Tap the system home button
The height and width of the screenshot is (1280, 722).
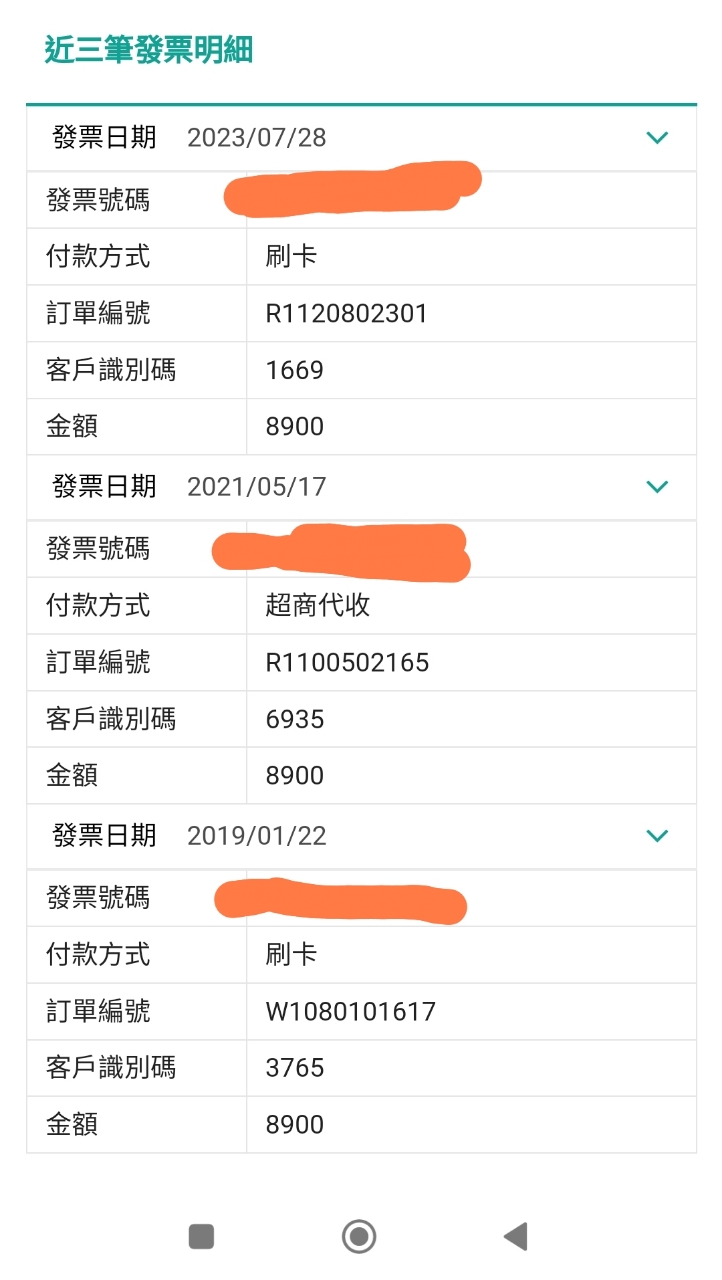click(x=359, y=1237)
